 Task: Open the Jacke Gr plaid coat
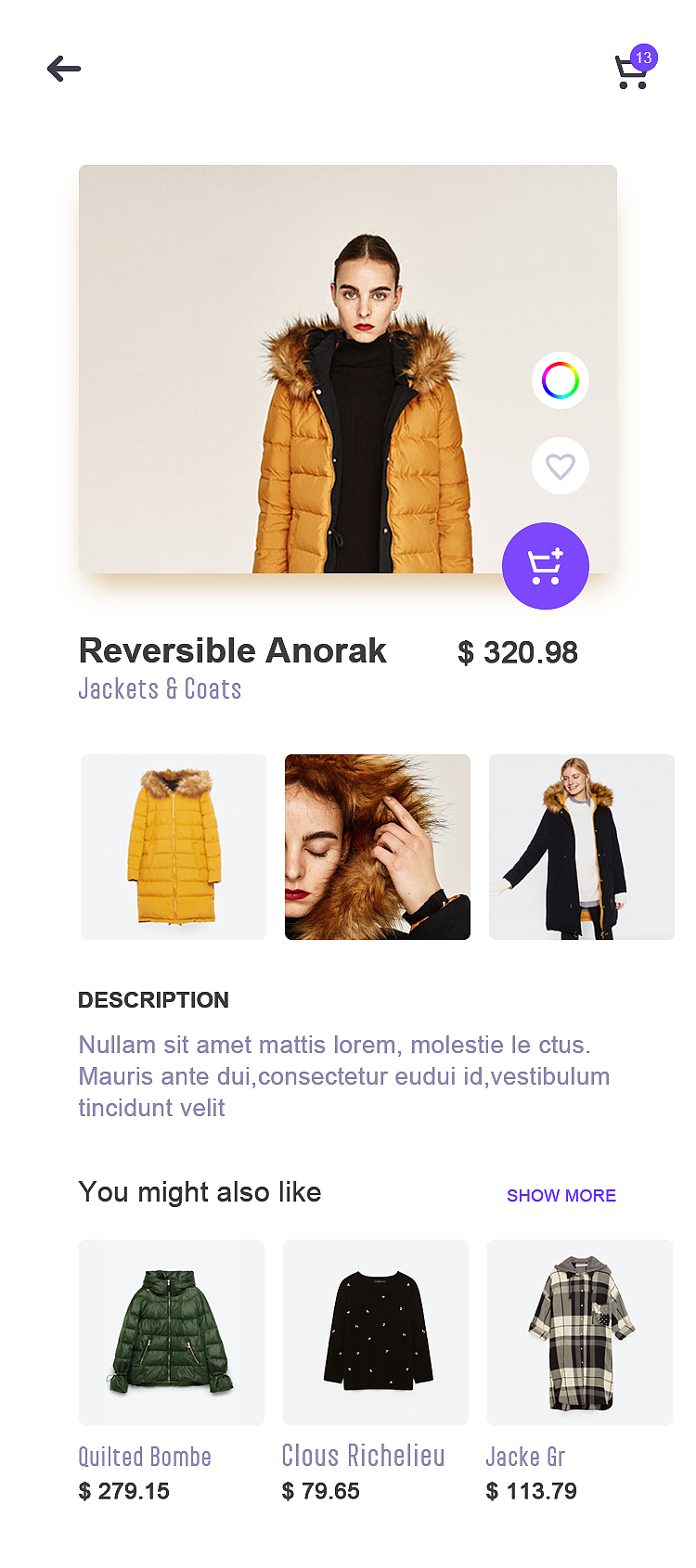coord(580,1332)
